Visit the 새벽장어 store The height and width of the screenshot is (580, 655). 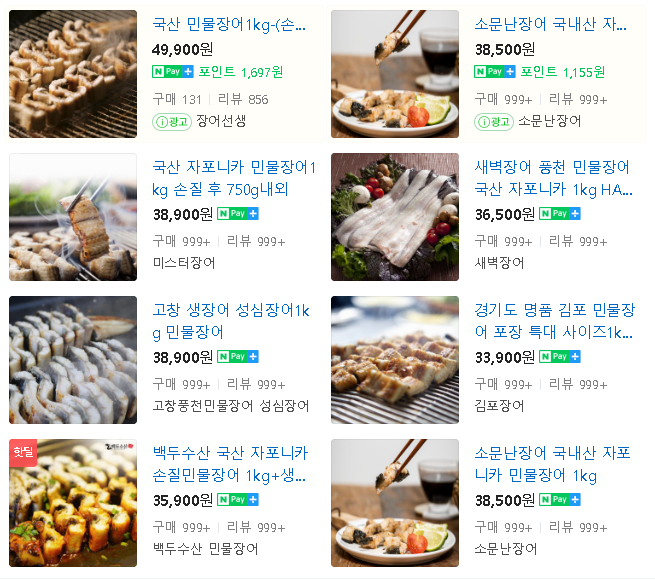[x=499, y=263]
